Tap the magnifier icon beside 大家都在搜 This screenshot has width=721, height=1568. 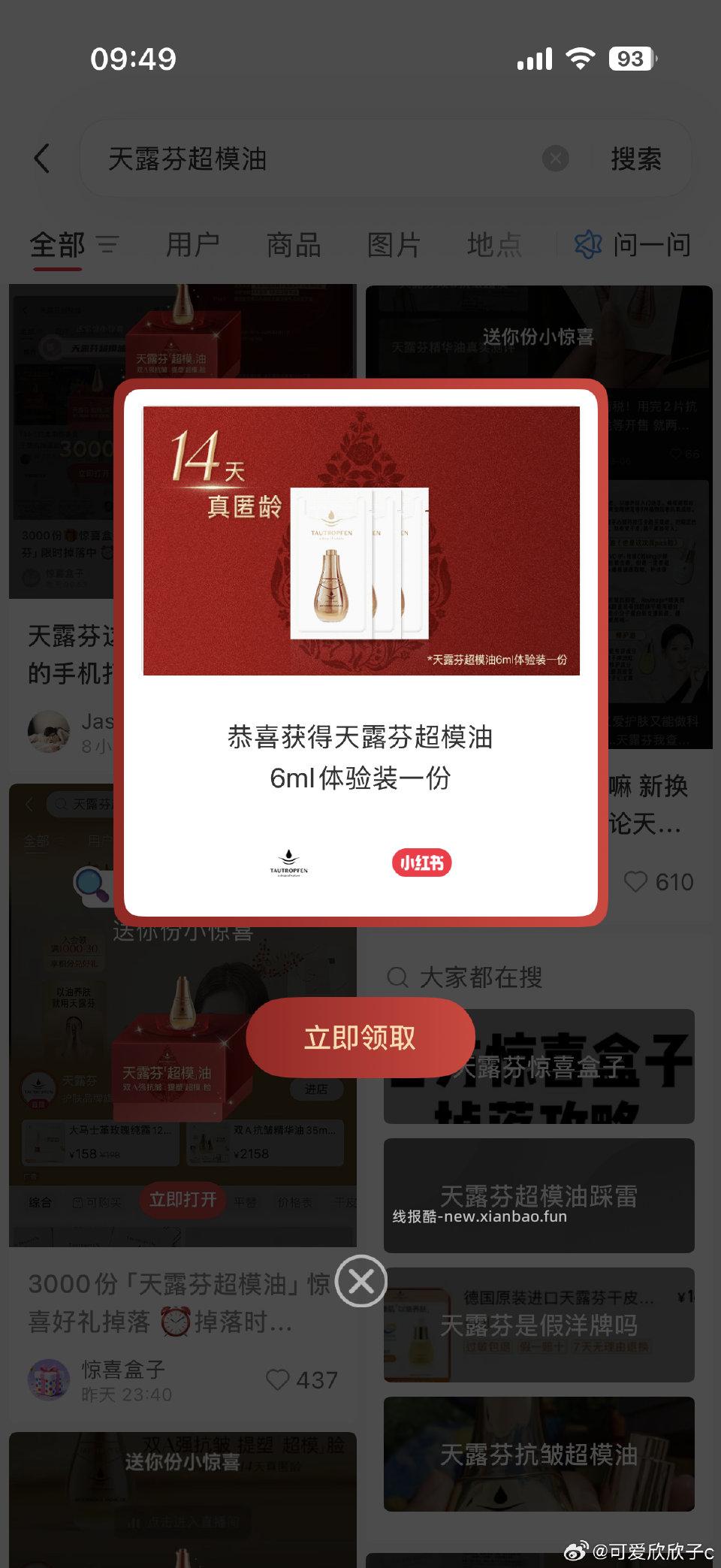pyautogui.click(x=397, y=977)
